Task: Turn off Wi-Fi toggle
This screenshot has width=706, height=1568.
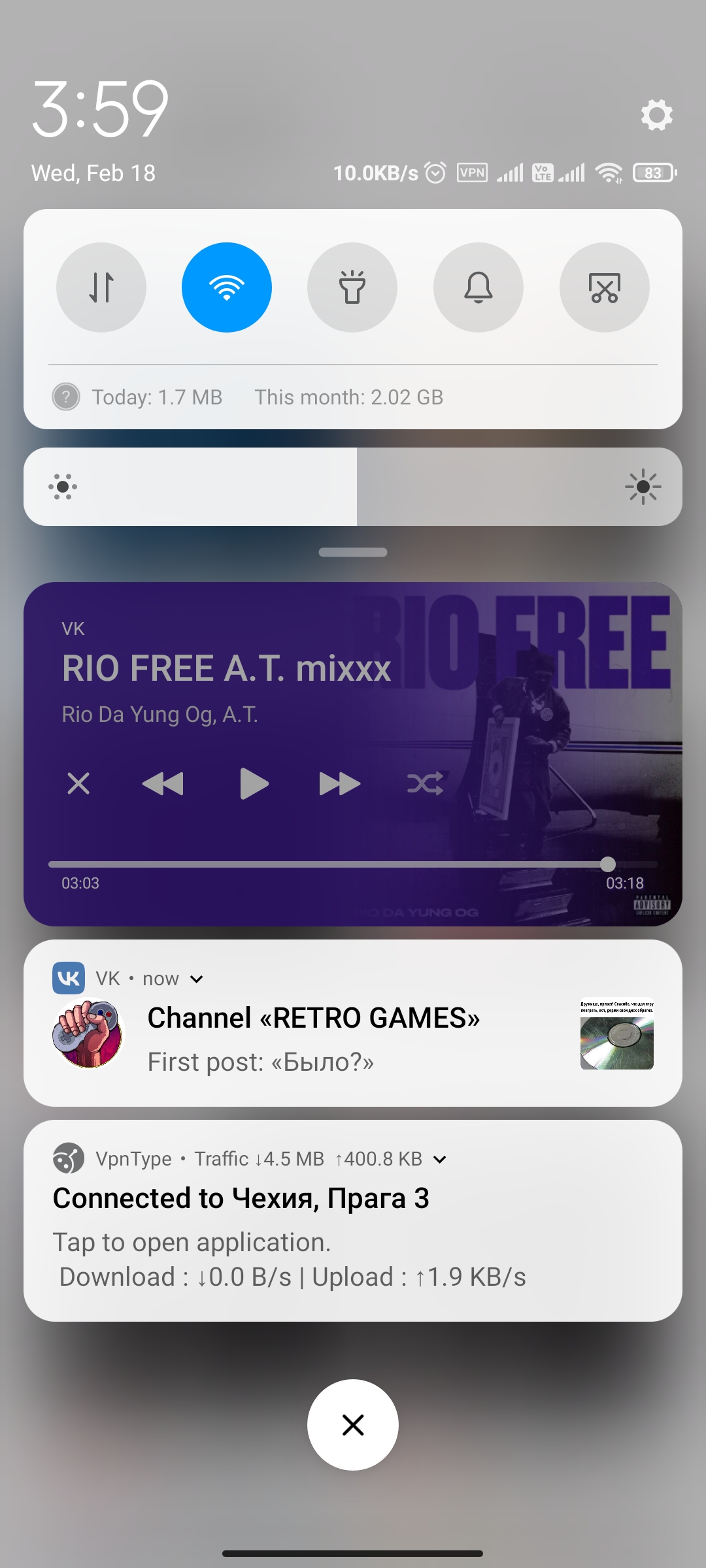Action: tap(227, 287)
